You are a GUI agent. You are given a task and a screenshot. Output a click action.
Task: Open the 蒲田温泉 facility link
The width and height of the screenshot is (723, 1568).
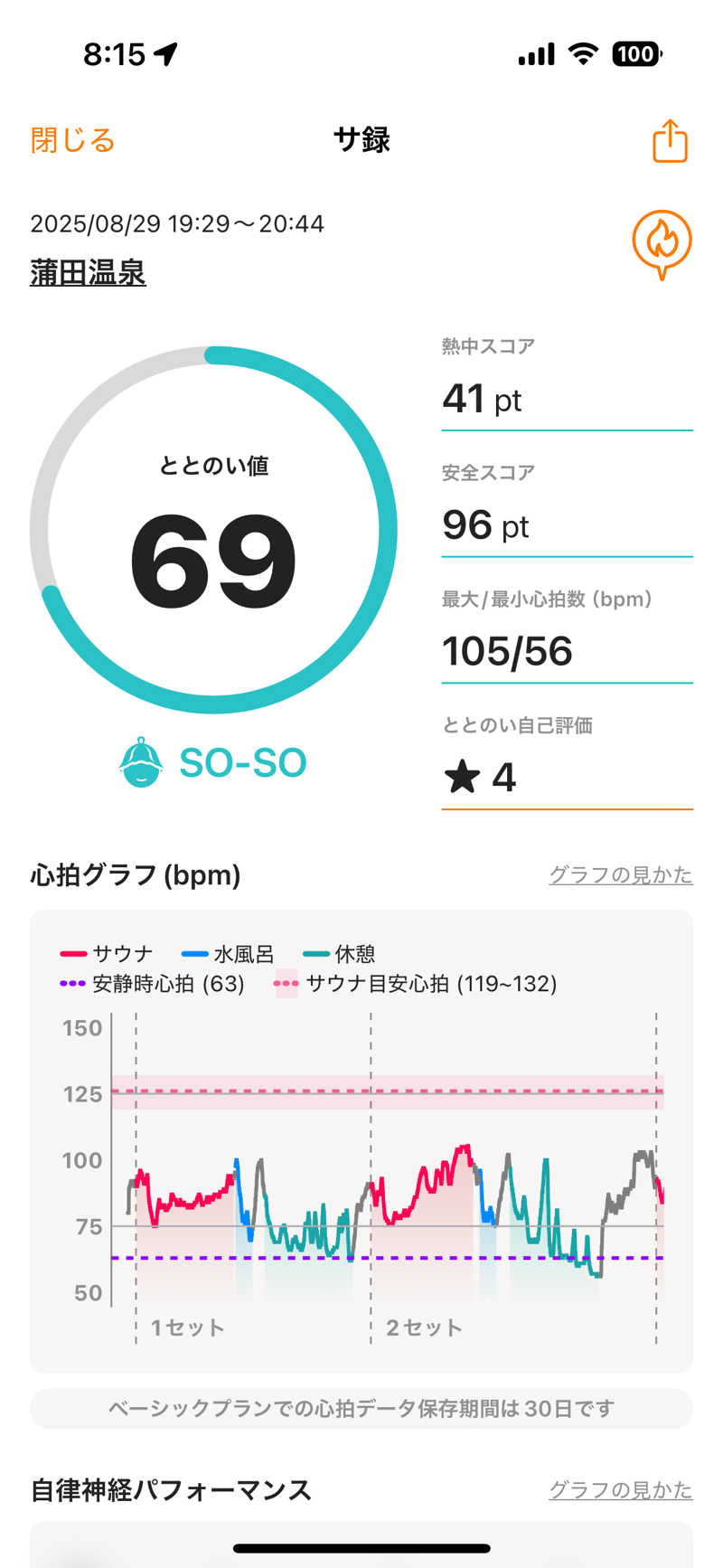click(x=88, y=272)
